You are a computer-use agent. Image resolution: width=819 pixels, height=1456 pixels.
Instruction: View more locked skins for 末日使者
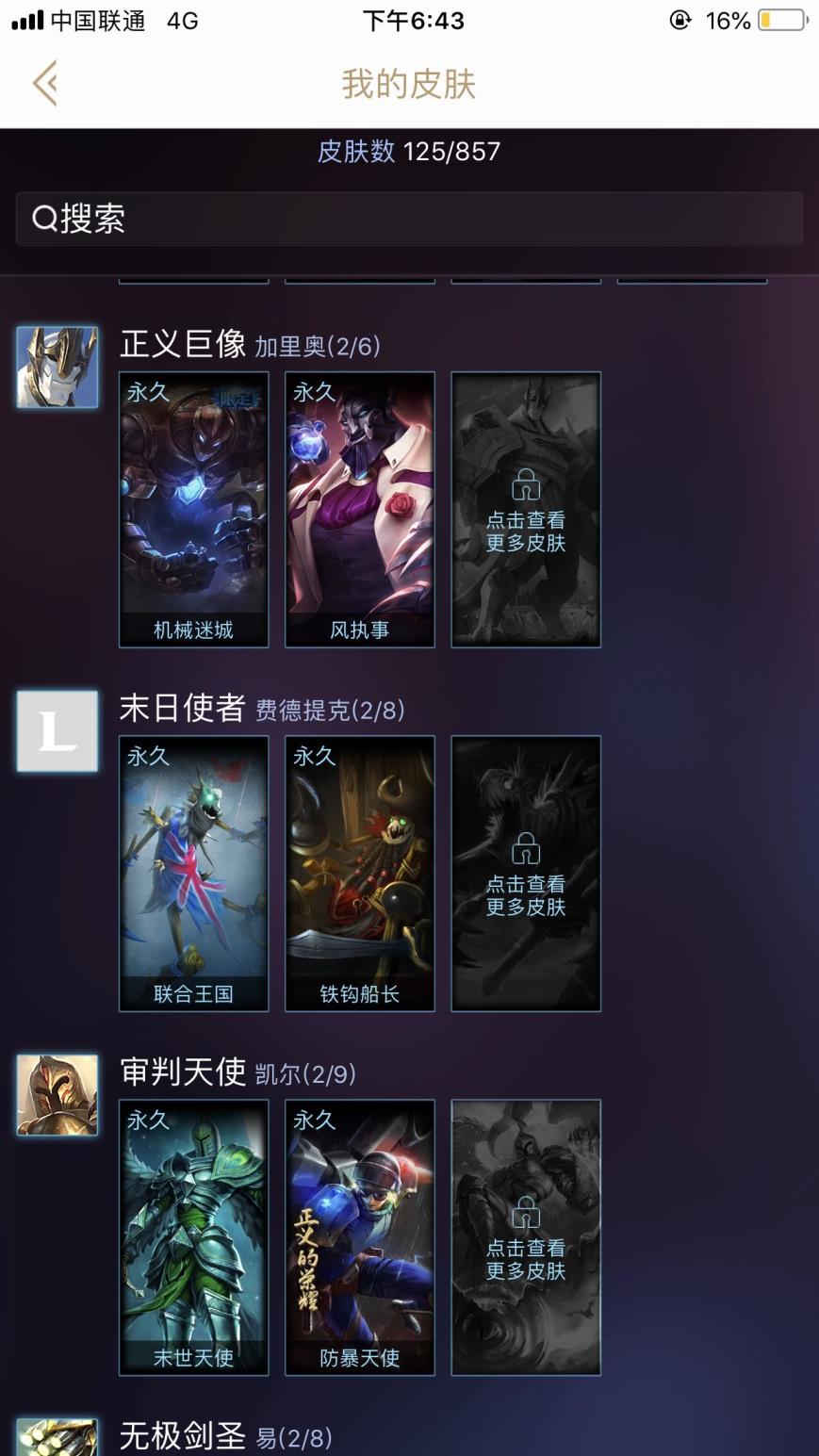(x=526, y=873)
